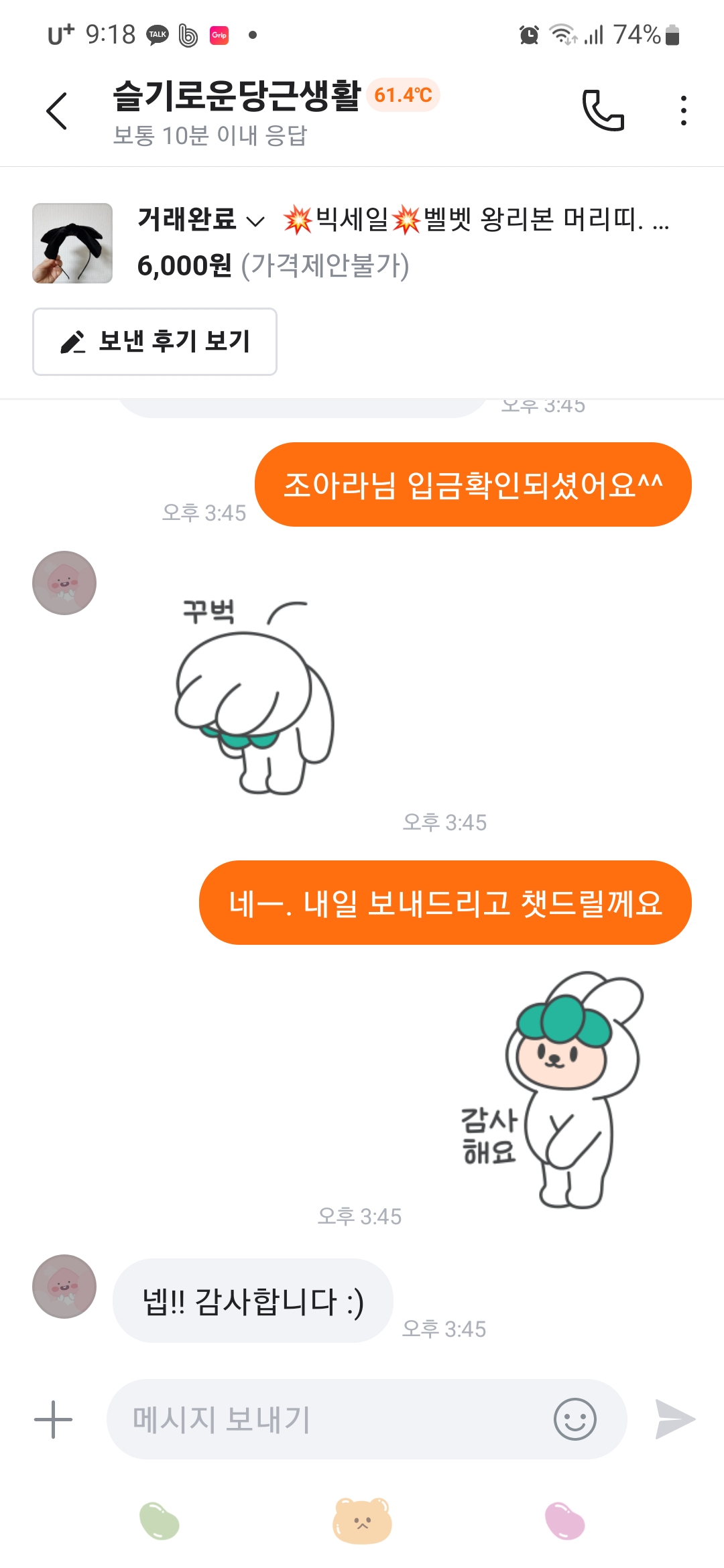This screenshot has width=724, height=1568.
Task: Open the emoji sticker picker
Action: [x=575, y=1419]
